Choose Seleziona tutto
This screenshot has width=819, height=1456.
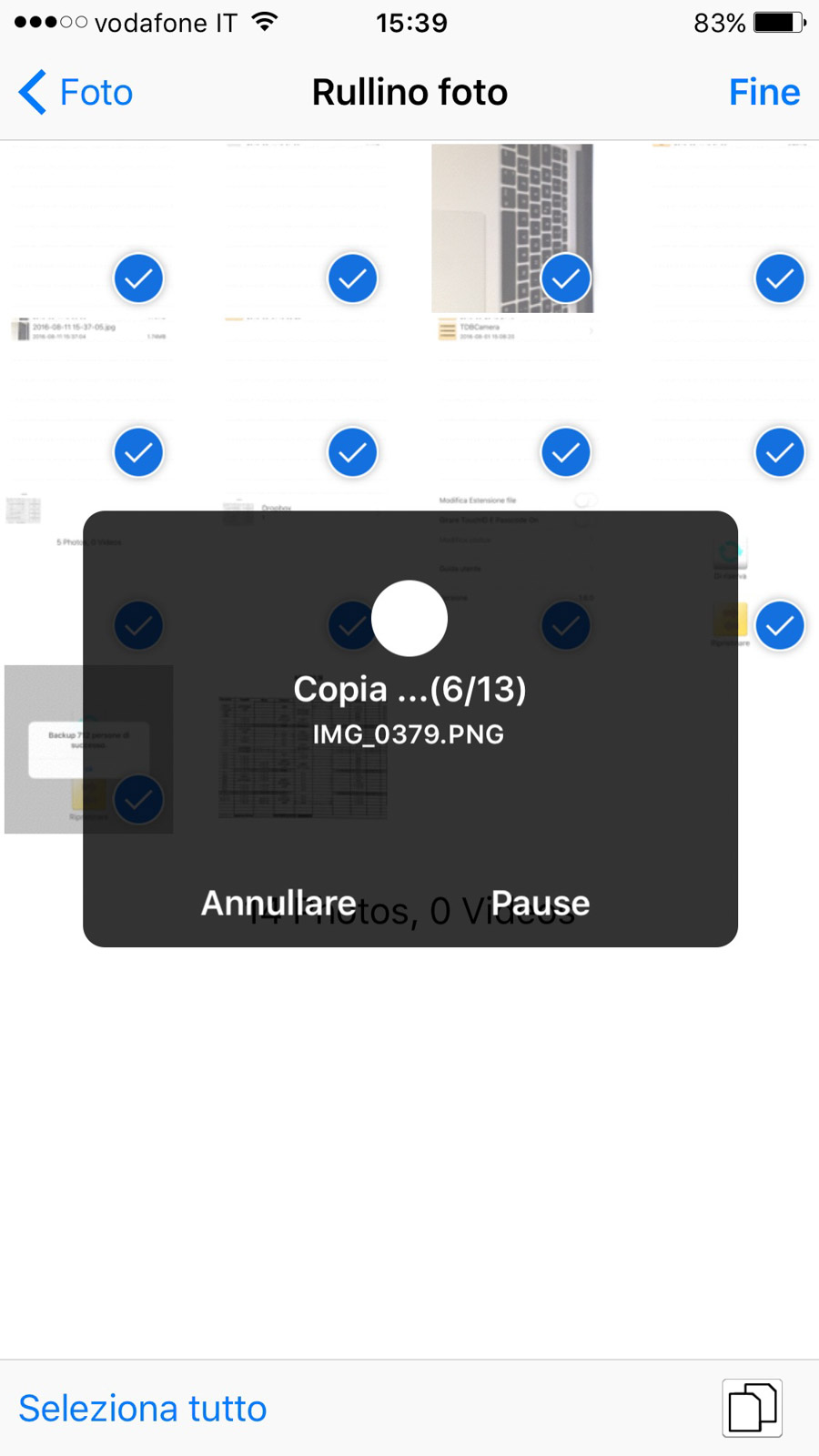point(143,1408)
